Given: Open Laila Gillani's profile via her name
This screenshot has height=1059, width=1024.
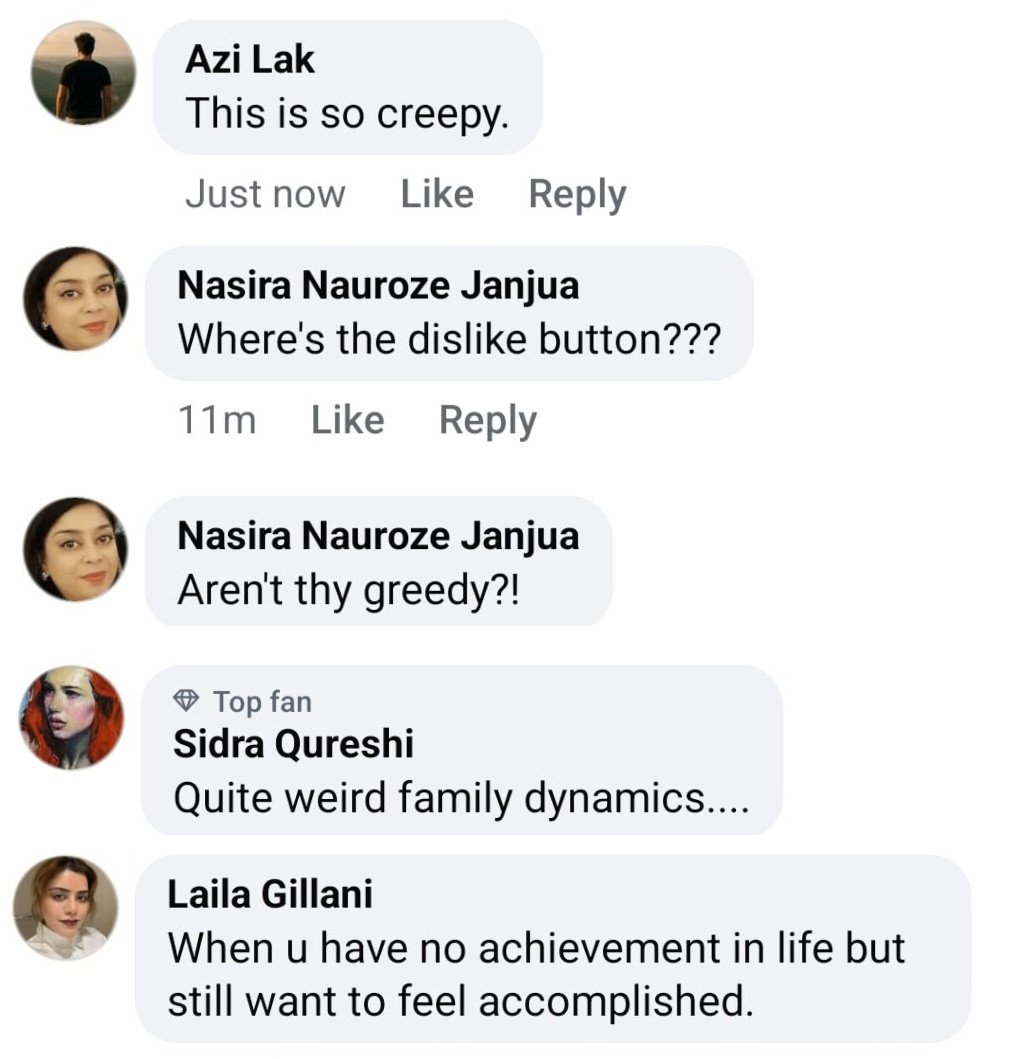Looking at the screenshot, I should tap(270, 894).
